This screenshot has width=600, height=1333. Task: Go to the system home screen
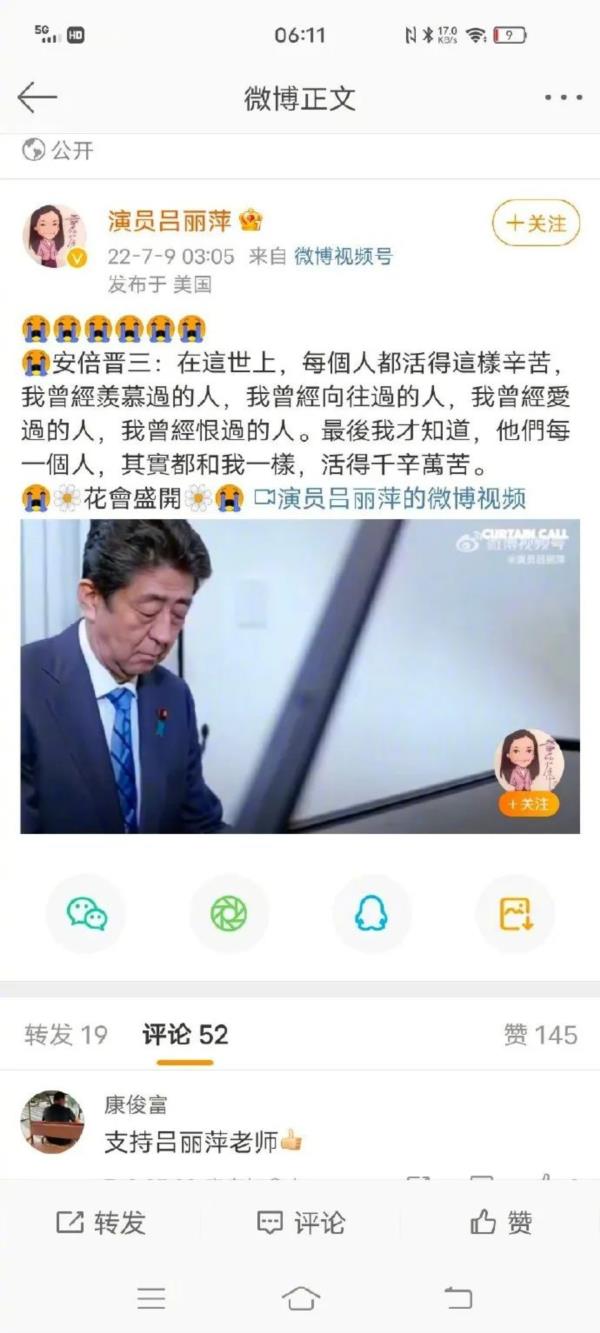click(300, 1298)
